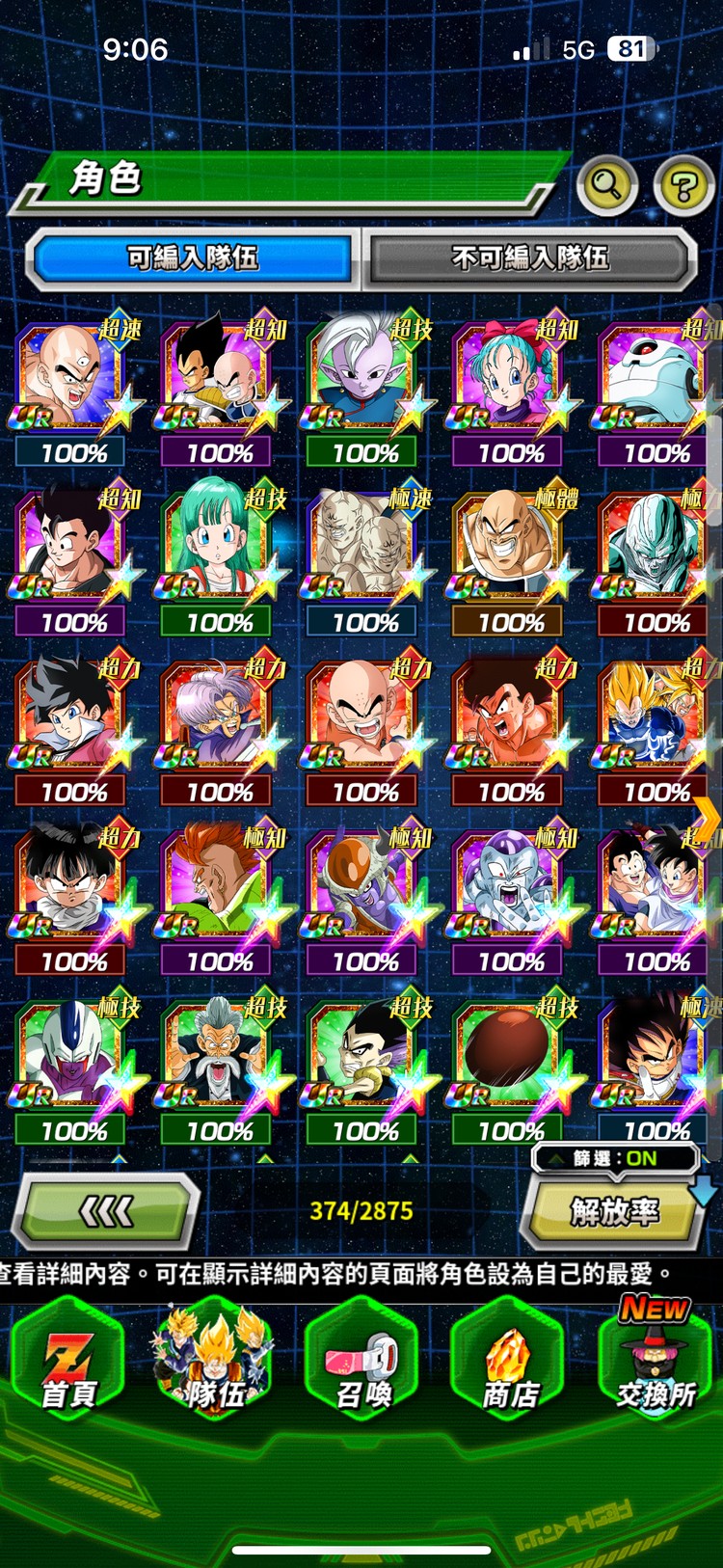The width and height of the screenshot is (723, 1568).
Task: Tap the orange arrow on right edge
Action: (x=708, y=820)
